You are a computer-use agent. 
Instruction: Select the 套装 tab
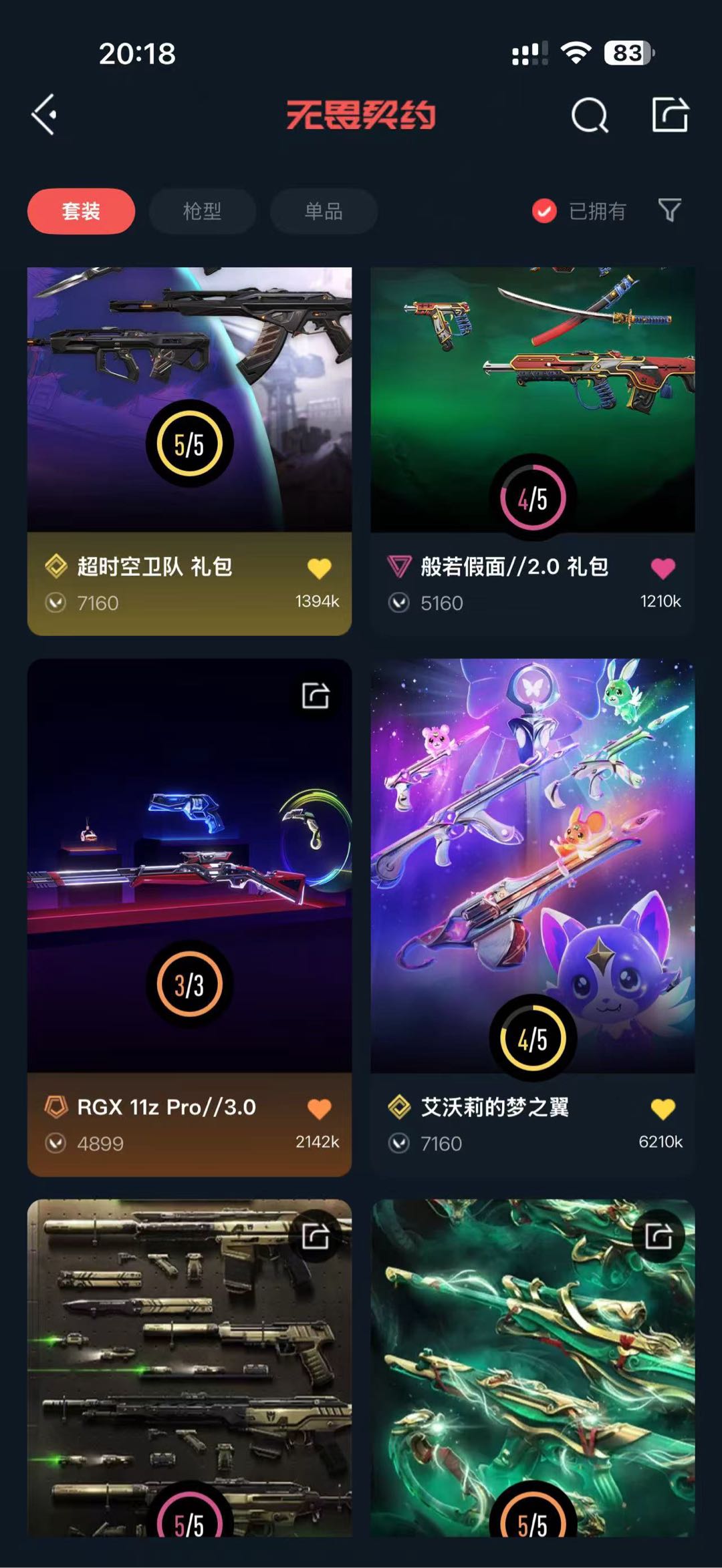coord(81,211)
